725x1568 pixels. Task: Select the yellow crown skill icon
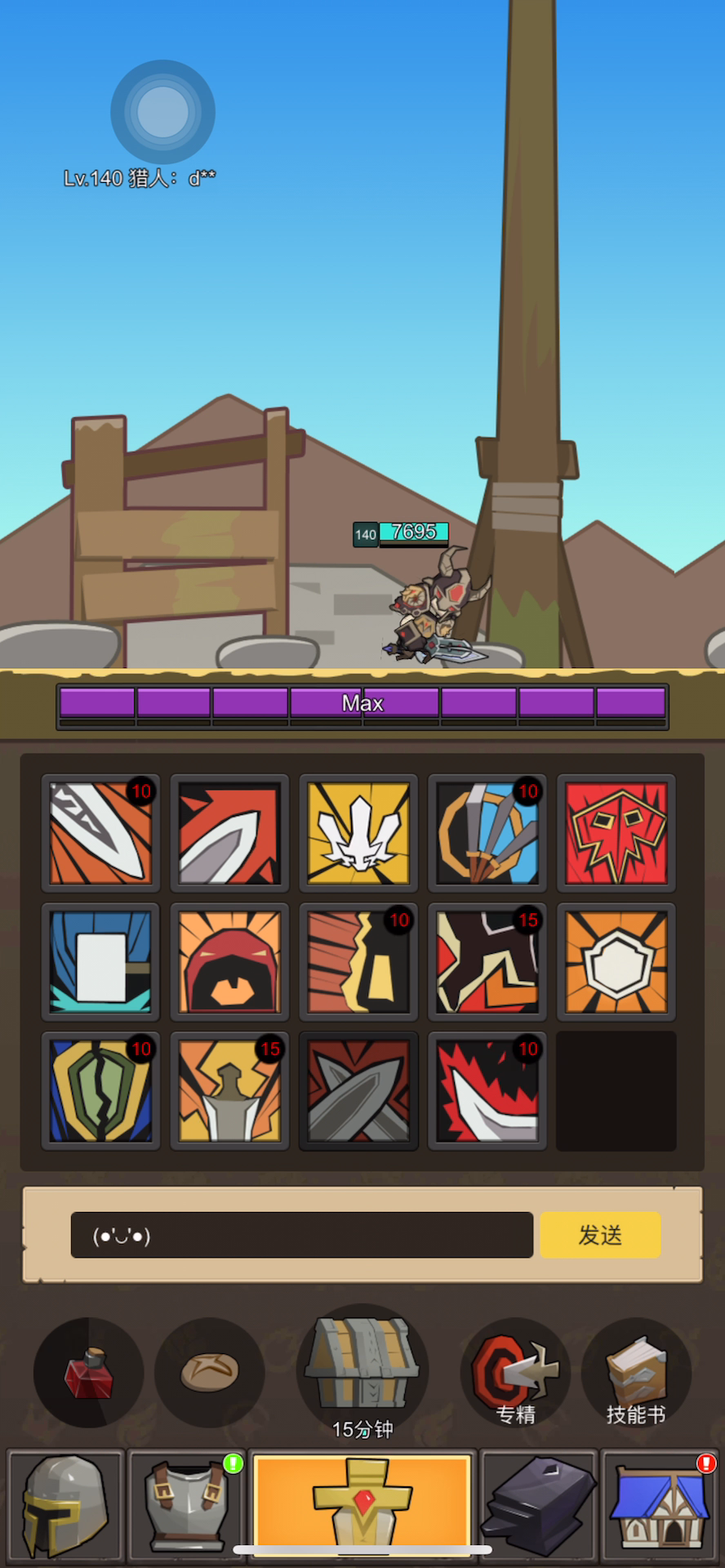(x=358, y=833)
